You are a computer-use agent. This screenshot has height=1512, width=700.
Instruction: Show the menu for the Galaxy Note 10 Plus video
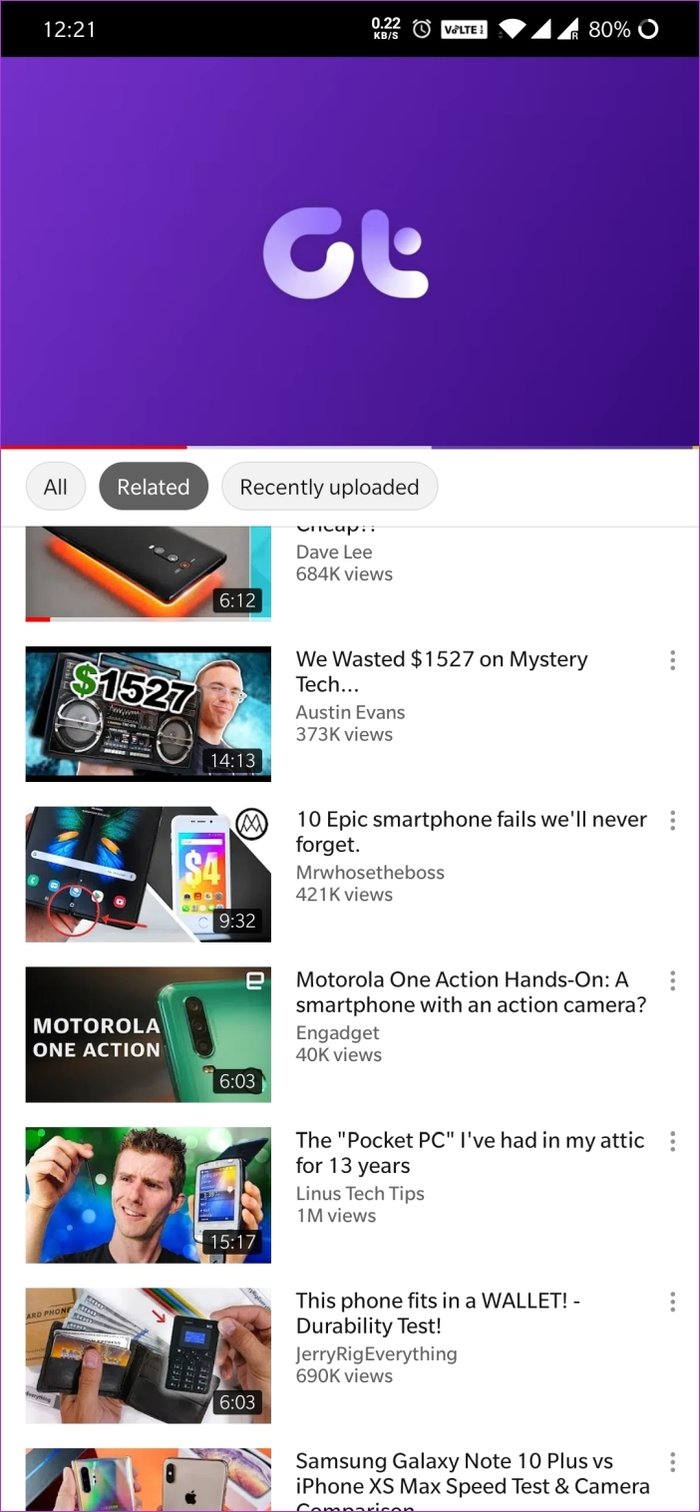click(672, 1462)
